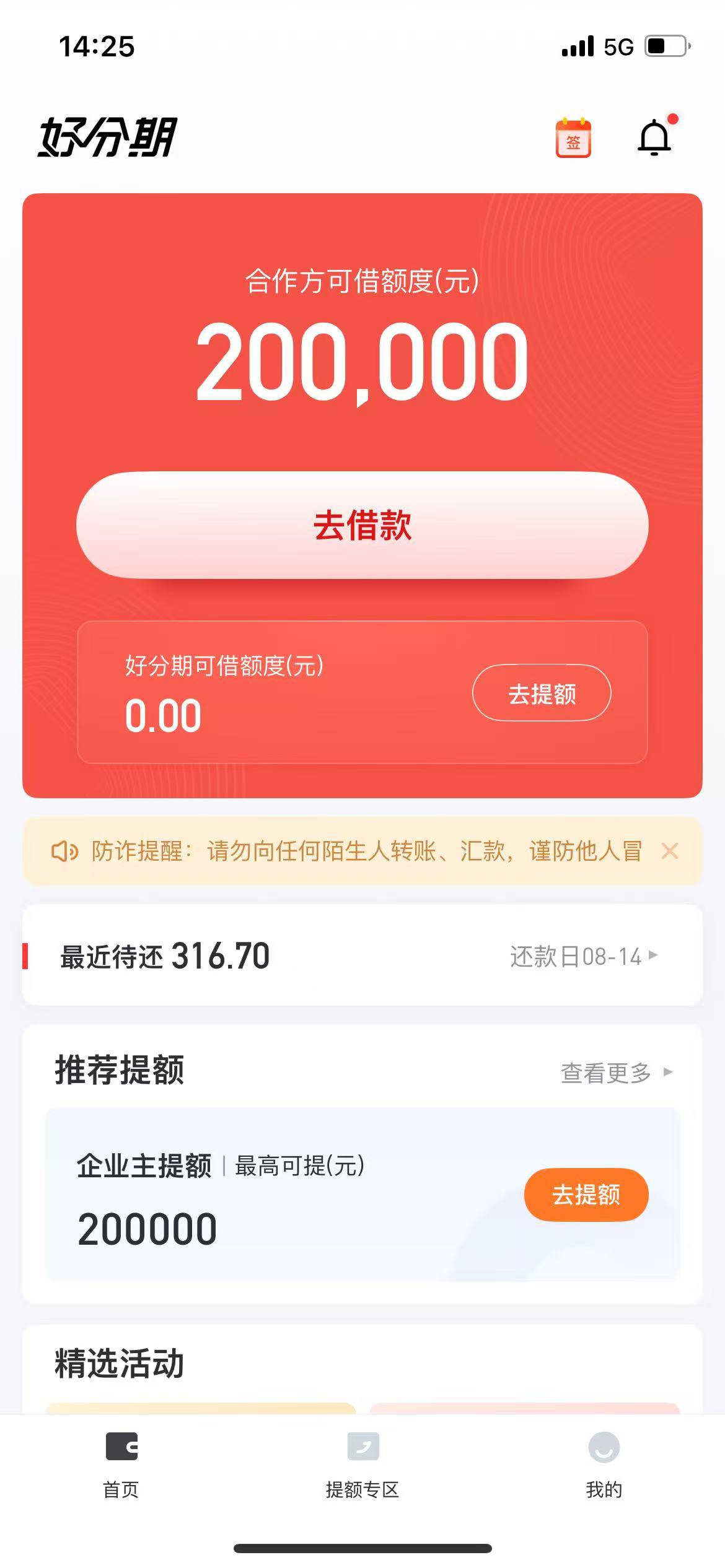Tap the orange 去提额 button for 企业主提额

[x=586, y=1195]
